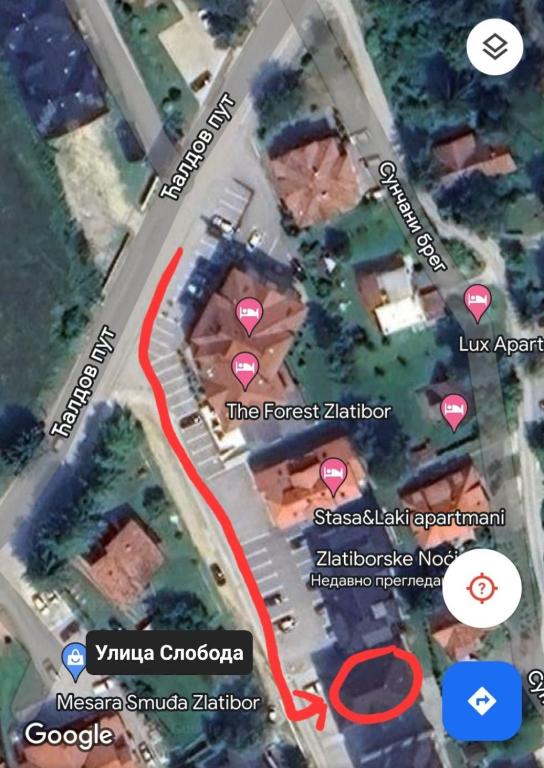The height and width of the screenshot is (768, 544).
Task: Start directions with the blue arrow button
Action: (x=482, y=700)
